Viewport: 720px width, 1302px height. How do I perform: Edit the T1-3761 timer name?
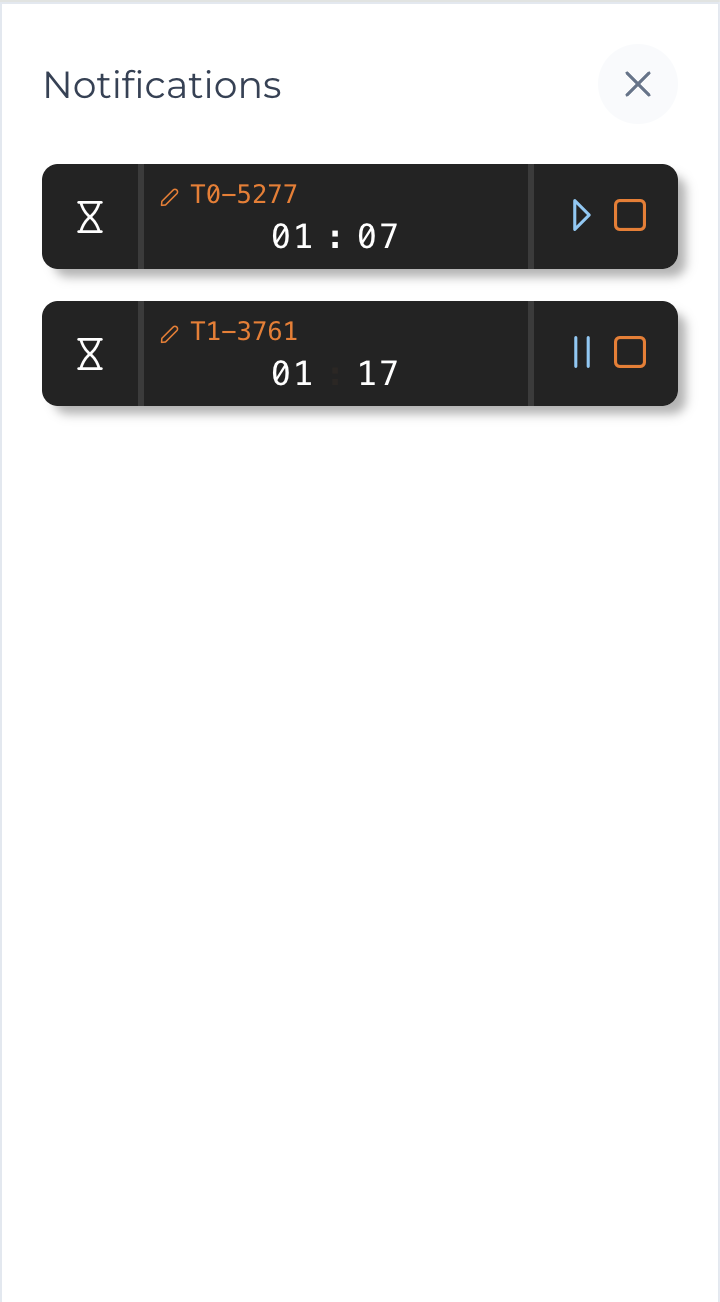click(170, 333)
